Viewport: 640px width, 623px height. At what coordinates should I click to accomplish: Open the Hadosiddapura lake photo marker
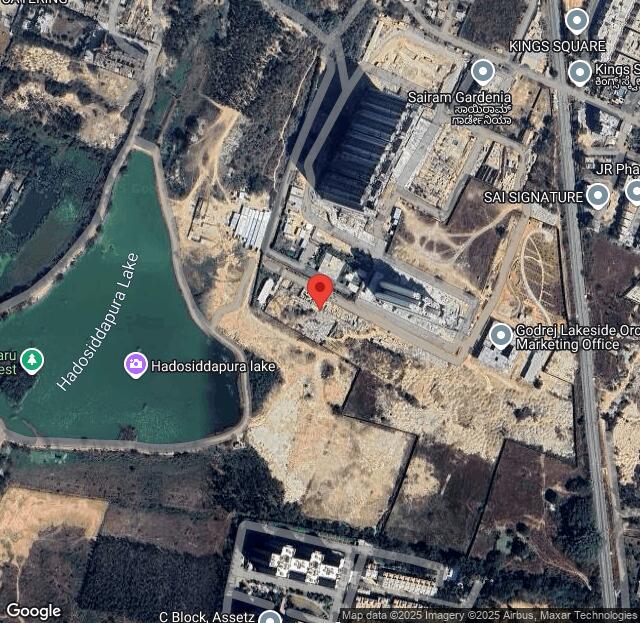click(x=136, y=365)
